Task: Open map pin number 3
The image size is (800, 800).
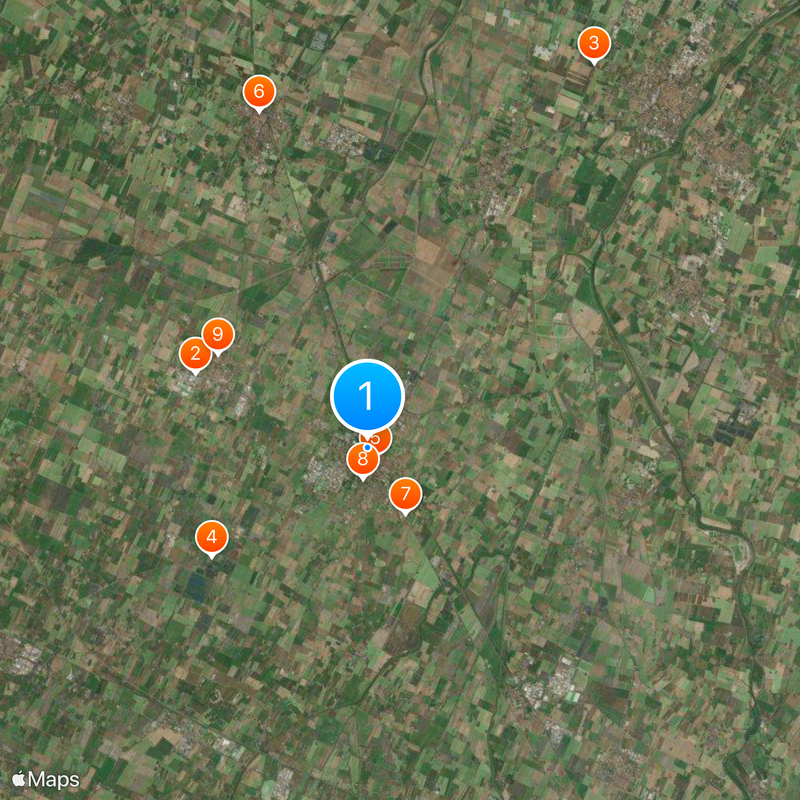Action: [594, 43]
